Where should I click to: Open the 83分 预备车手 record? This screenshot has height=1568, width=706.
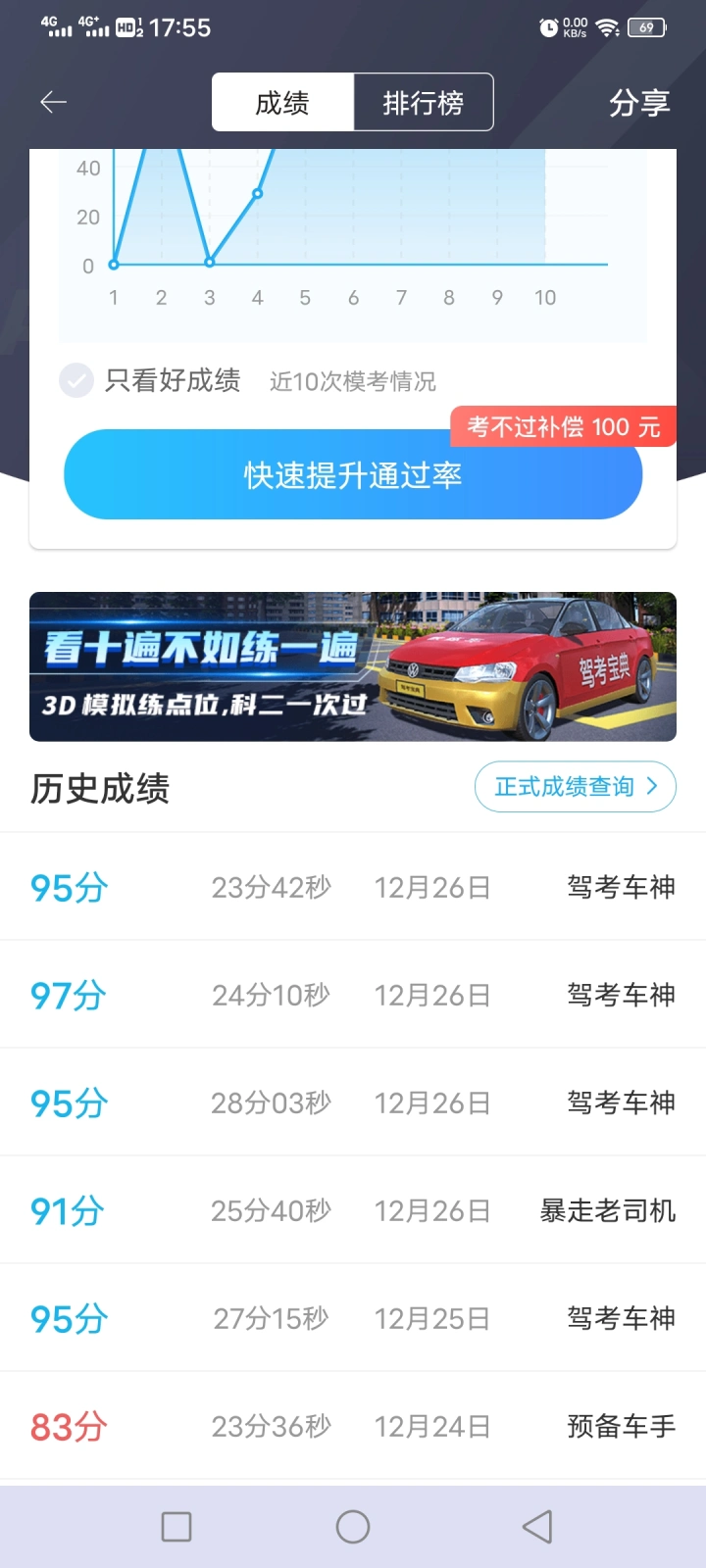pos(353,1427)
